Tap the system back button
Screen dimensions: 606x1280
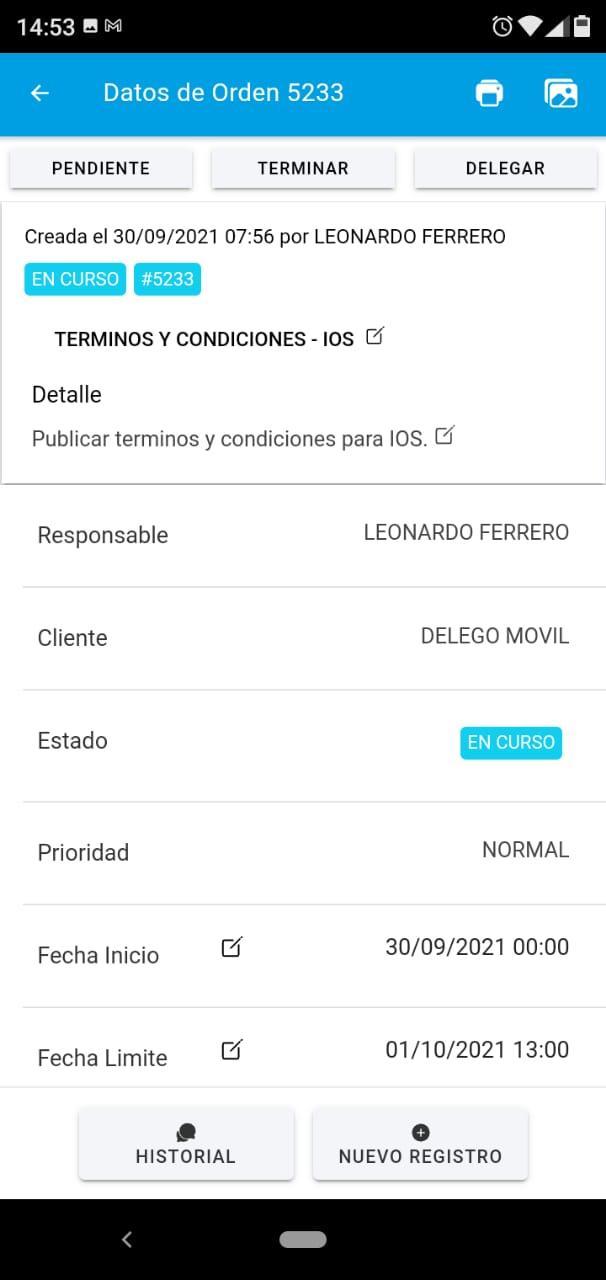click(x=127, y=1239)
